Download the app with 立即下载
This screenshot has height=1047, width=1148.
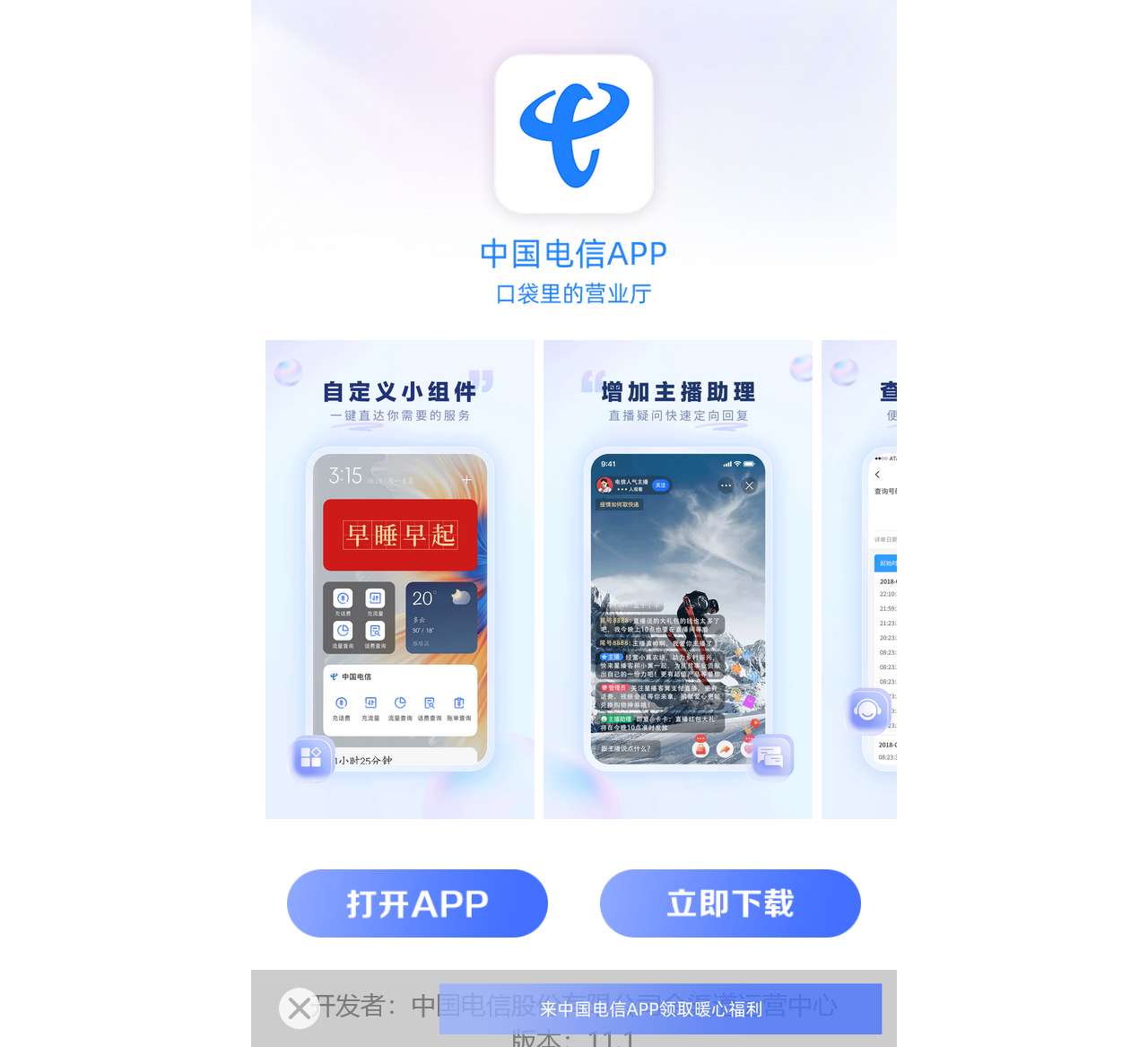[x=730, y=903]
